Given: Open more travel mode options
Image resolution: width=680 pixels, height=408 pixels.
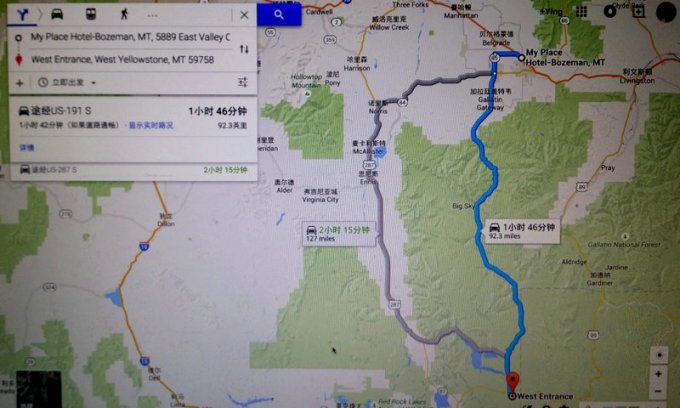Looking at the screenshot, I should click(x=152, y=15).
